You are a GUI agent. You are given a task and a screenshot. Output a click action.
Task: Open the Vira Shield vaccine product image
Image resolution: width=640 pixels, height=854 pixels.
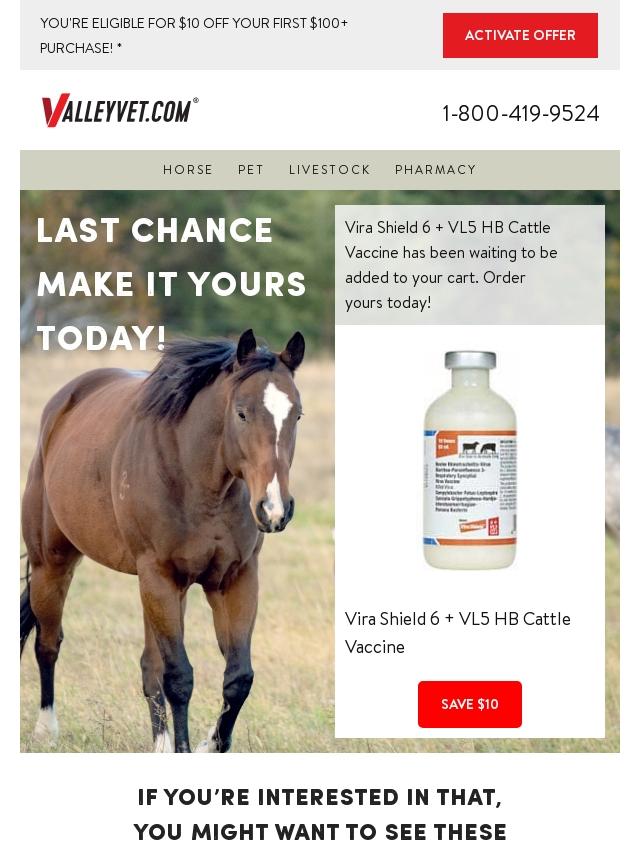point(469,460)
